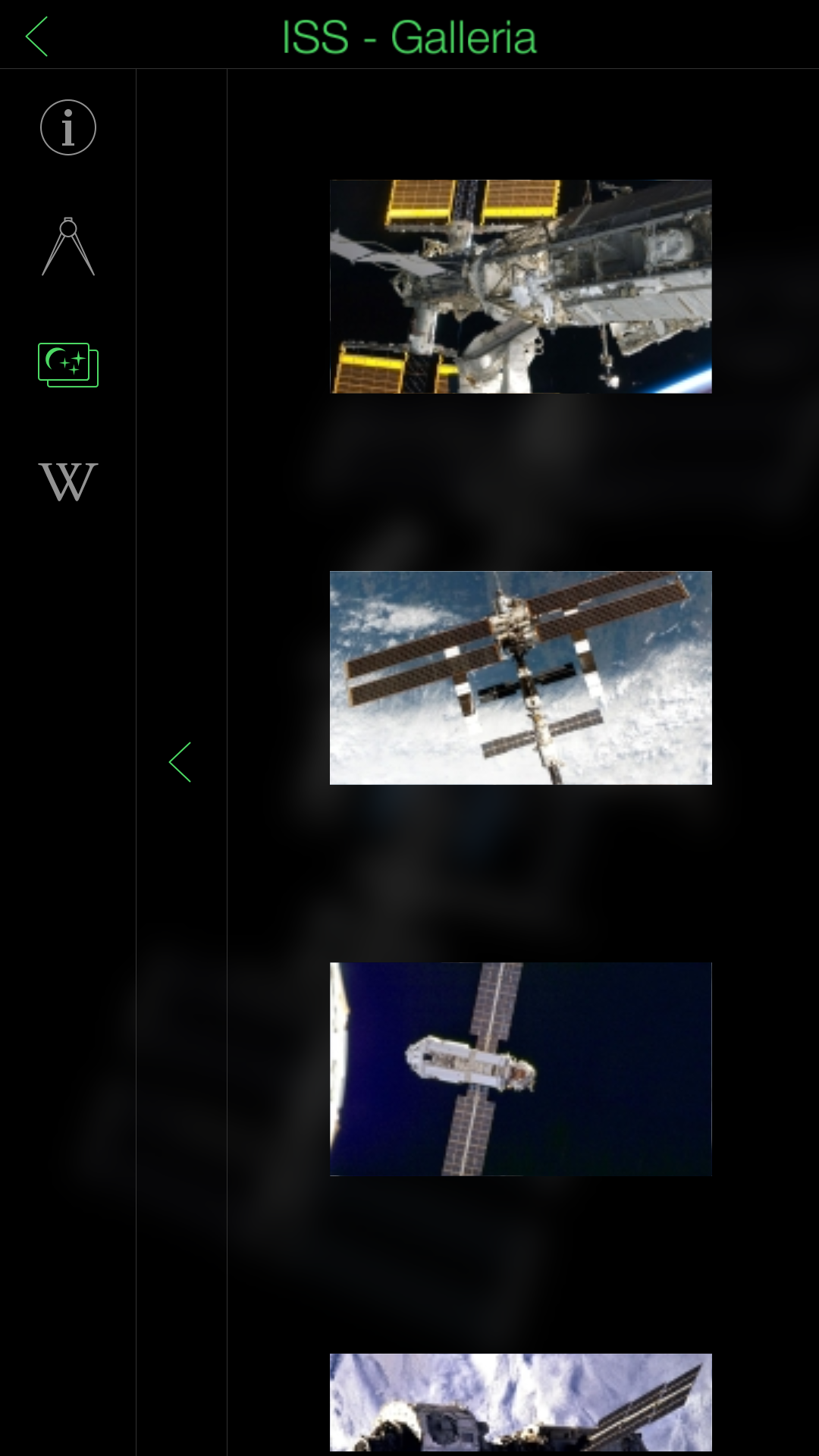
Task: Open ISS photo with yellow solar panels
Action: [x=520, y=287]
